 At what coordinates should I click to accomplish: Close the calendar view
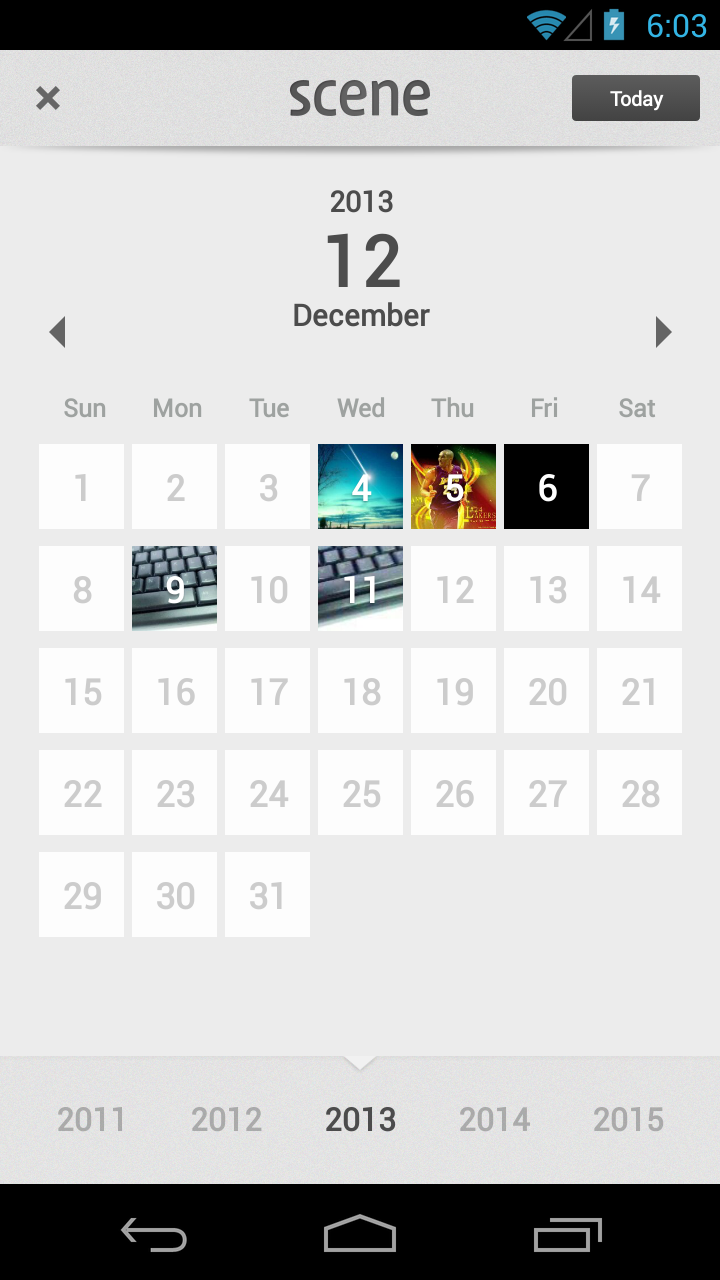pos(48,98)
